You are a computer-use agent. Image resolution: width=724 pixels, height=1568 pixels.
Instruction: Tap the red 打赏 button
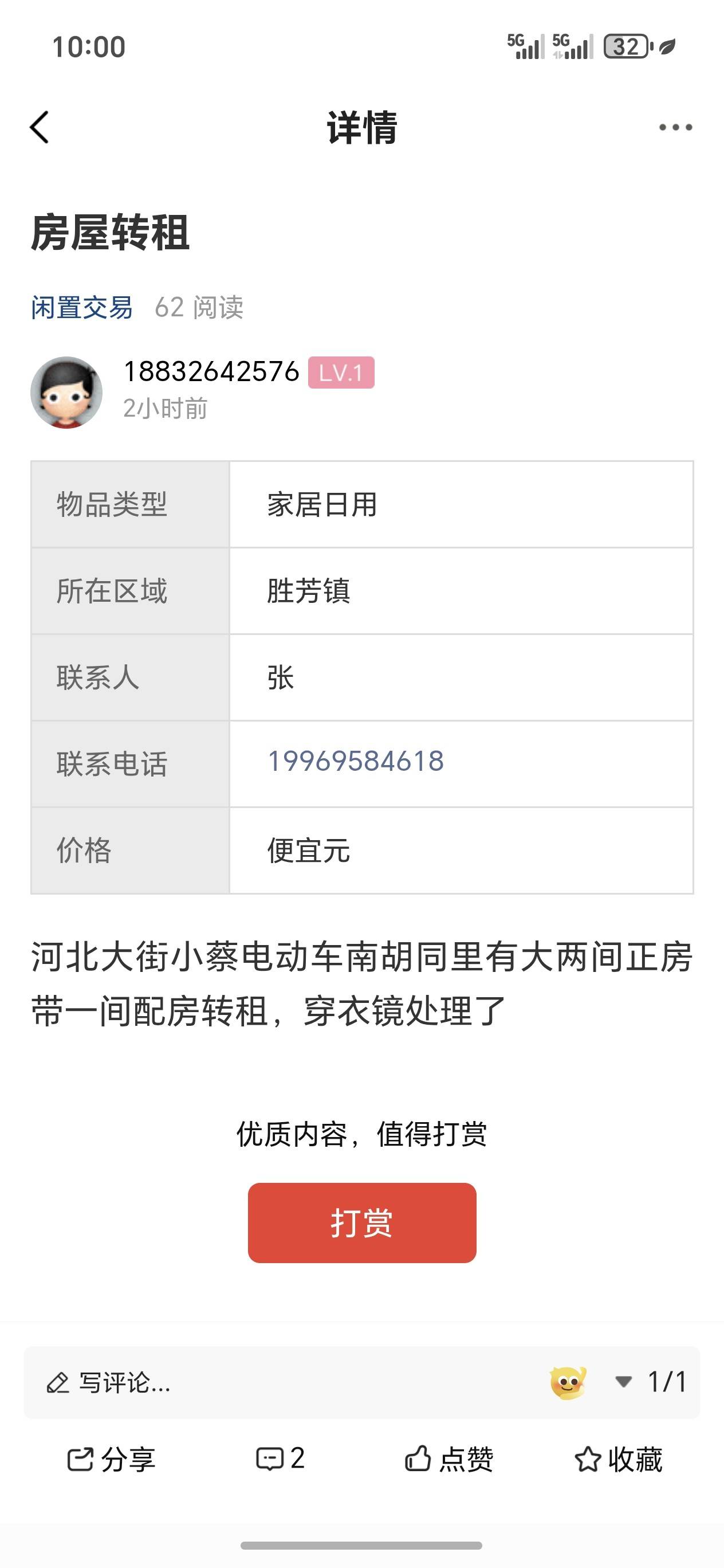[x=361, y=1222]
